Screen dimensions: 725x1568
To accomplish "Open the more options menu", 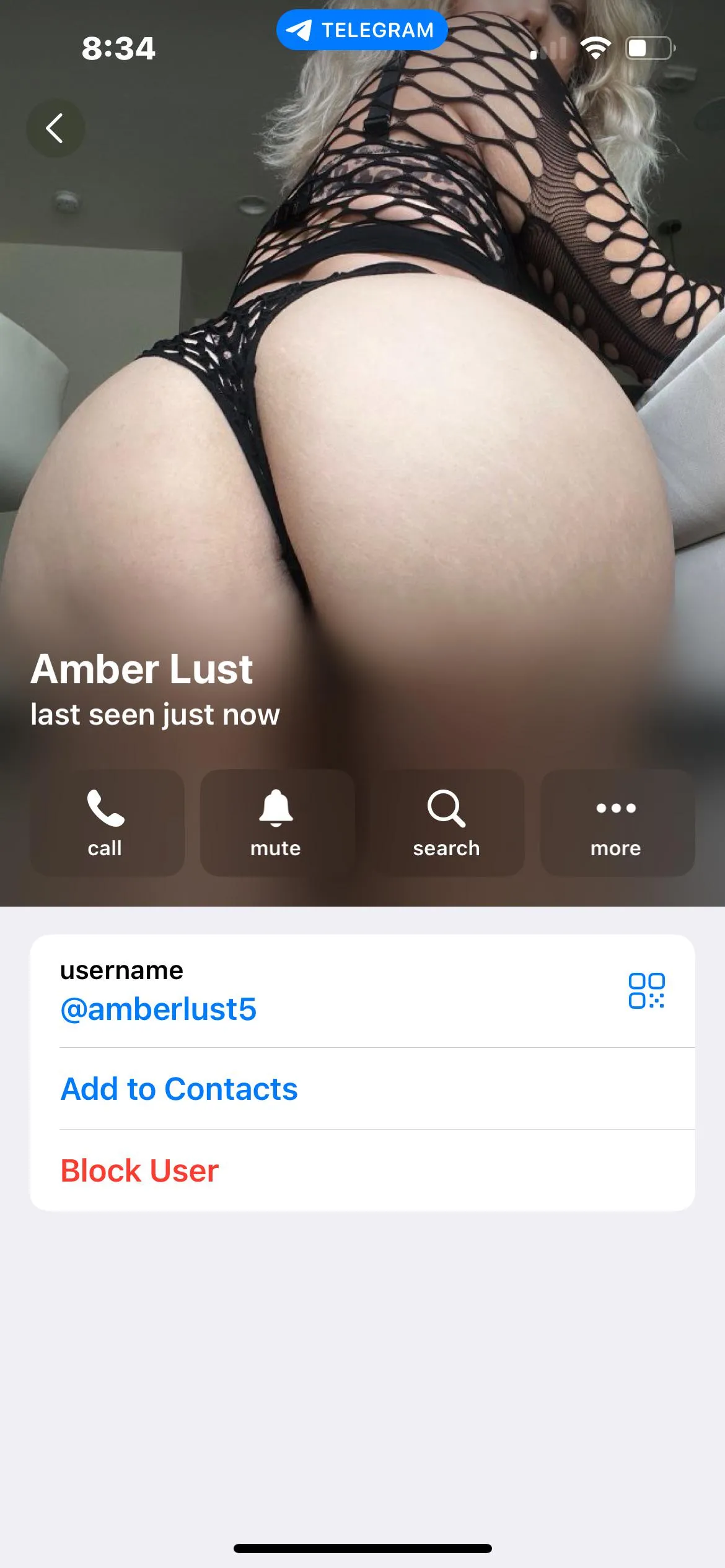I will (x=617, y=822).
